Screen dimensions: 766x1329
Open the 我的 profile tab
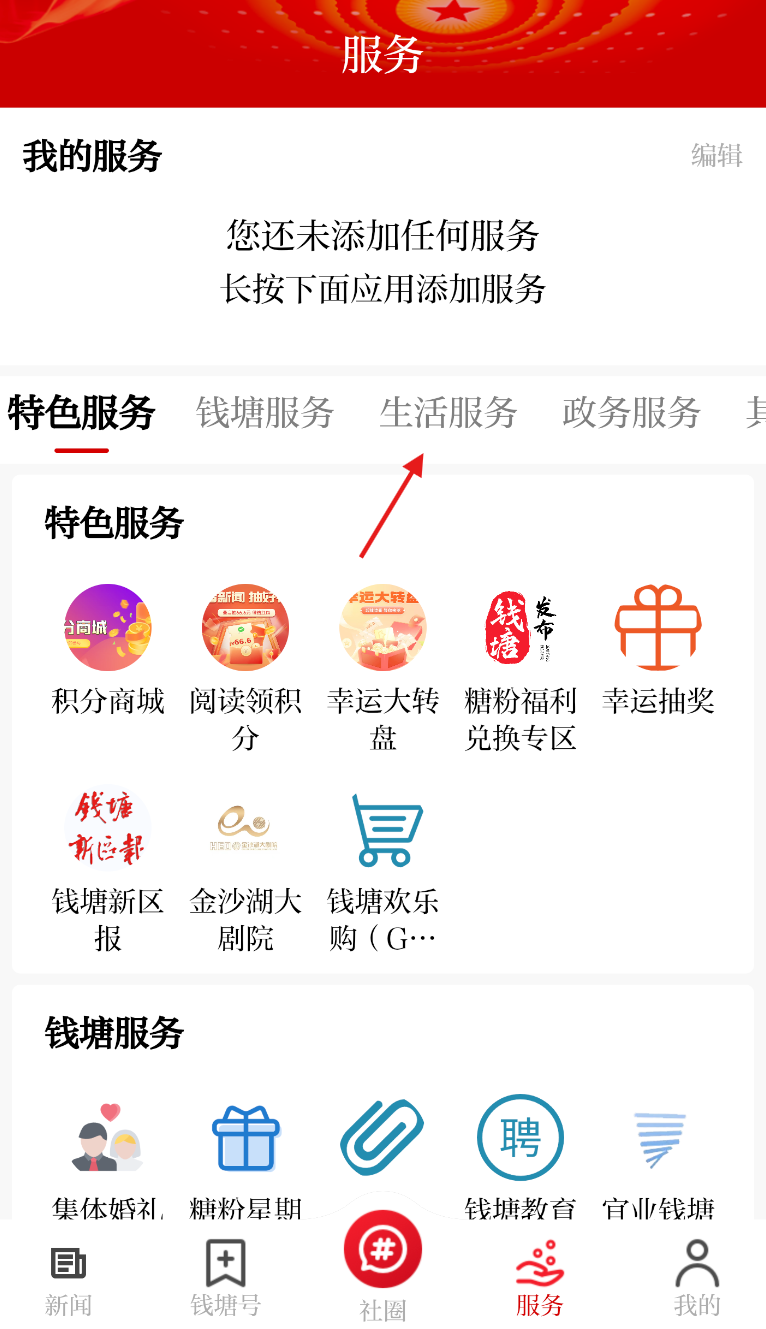[697, 1278]
